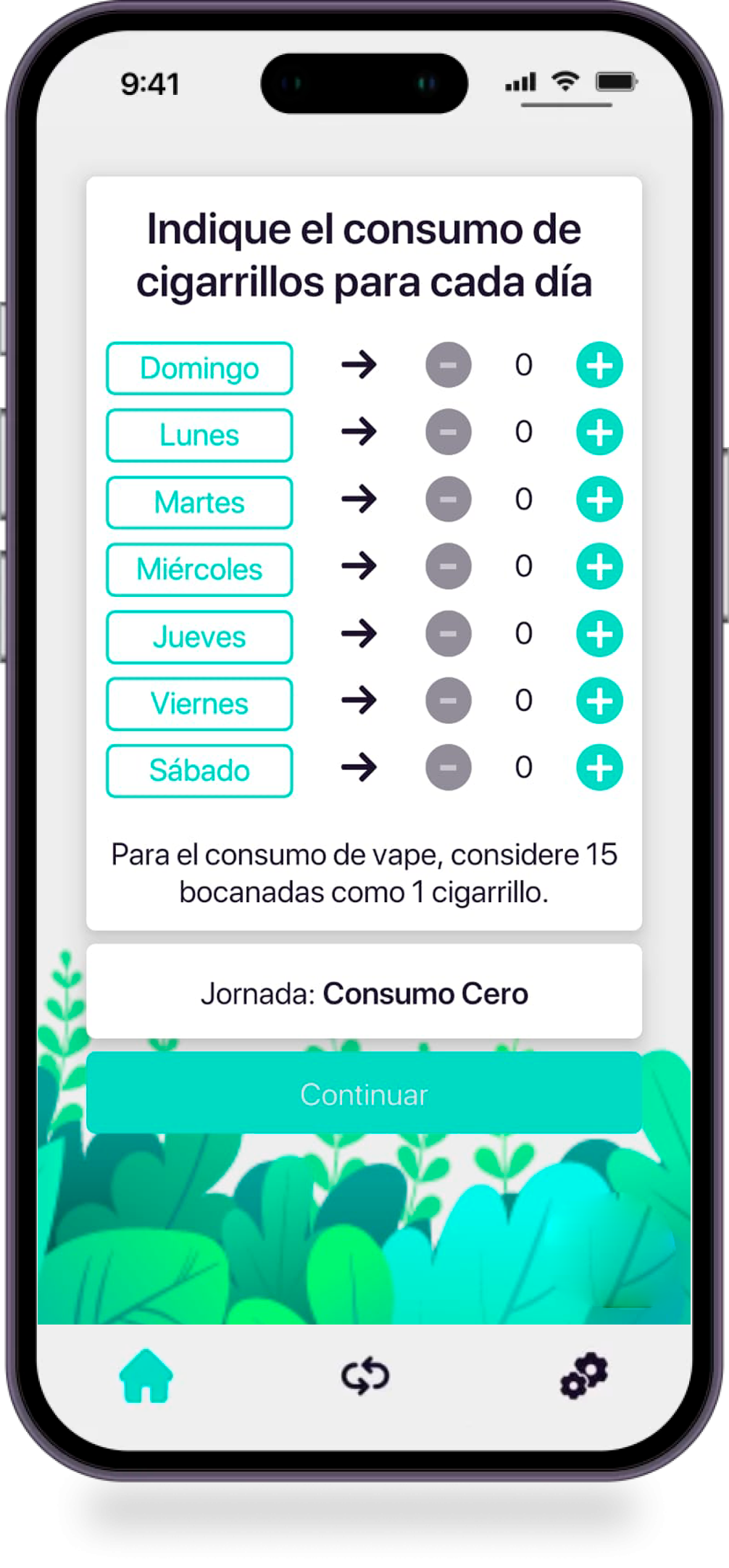Open the sync arrows tab
The width and height of the screenshot is (729, 1568).
click(365, 1376)
